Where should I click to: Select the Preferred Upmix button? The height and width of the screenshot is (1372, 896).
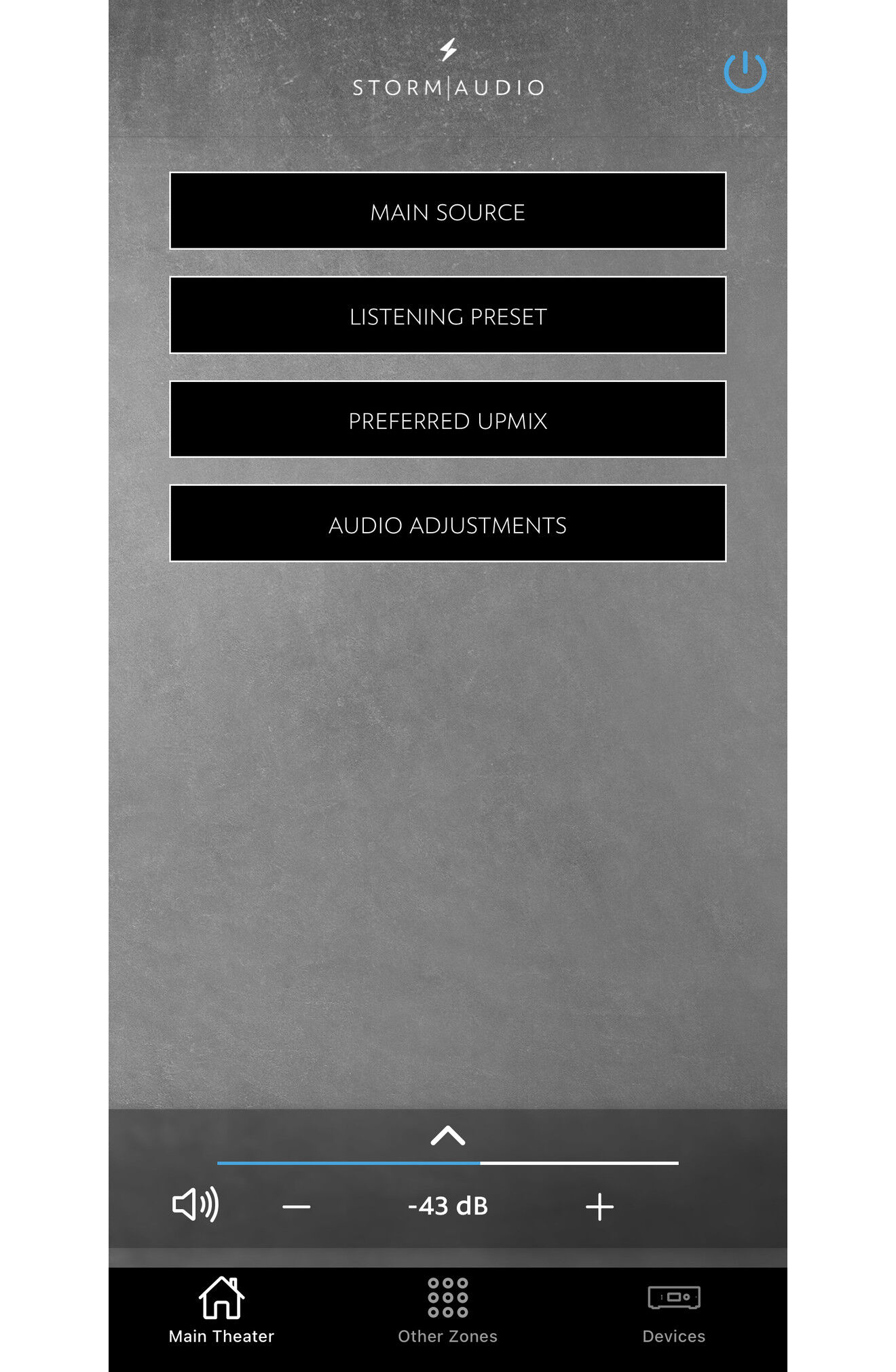click(447, 420)
